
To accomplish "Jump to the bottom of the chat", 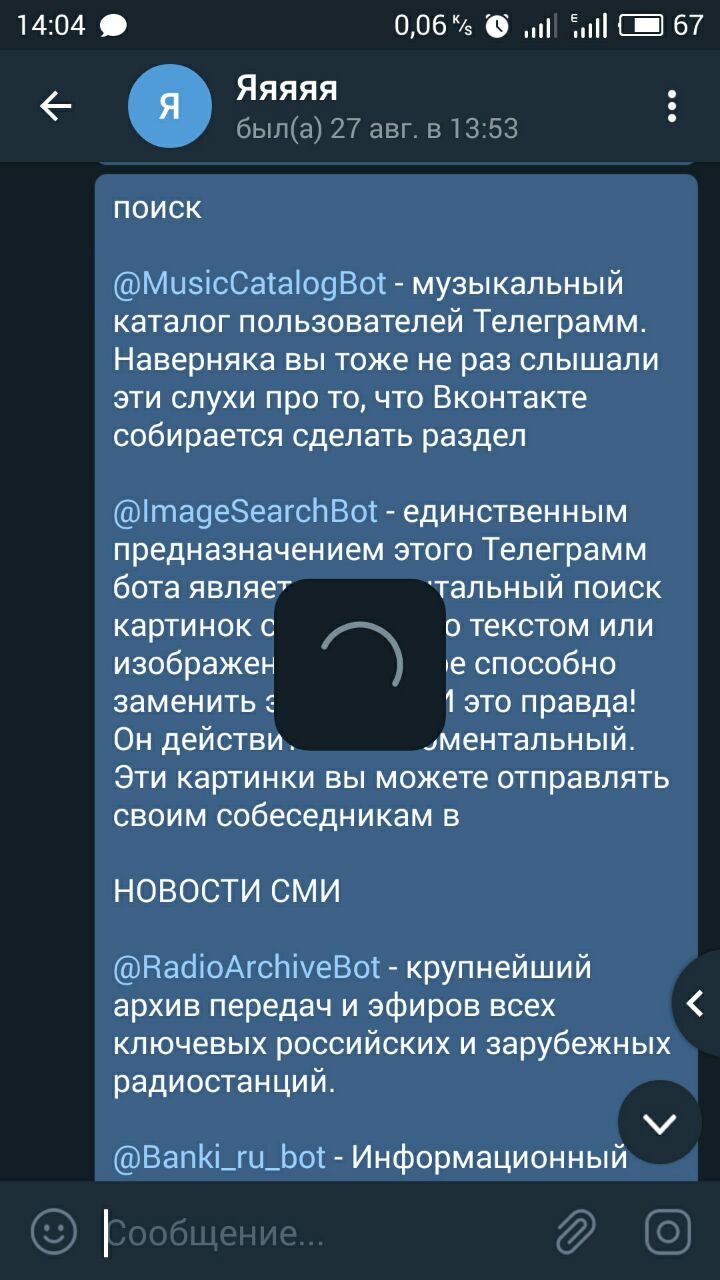I will (x=659, y=1122).
